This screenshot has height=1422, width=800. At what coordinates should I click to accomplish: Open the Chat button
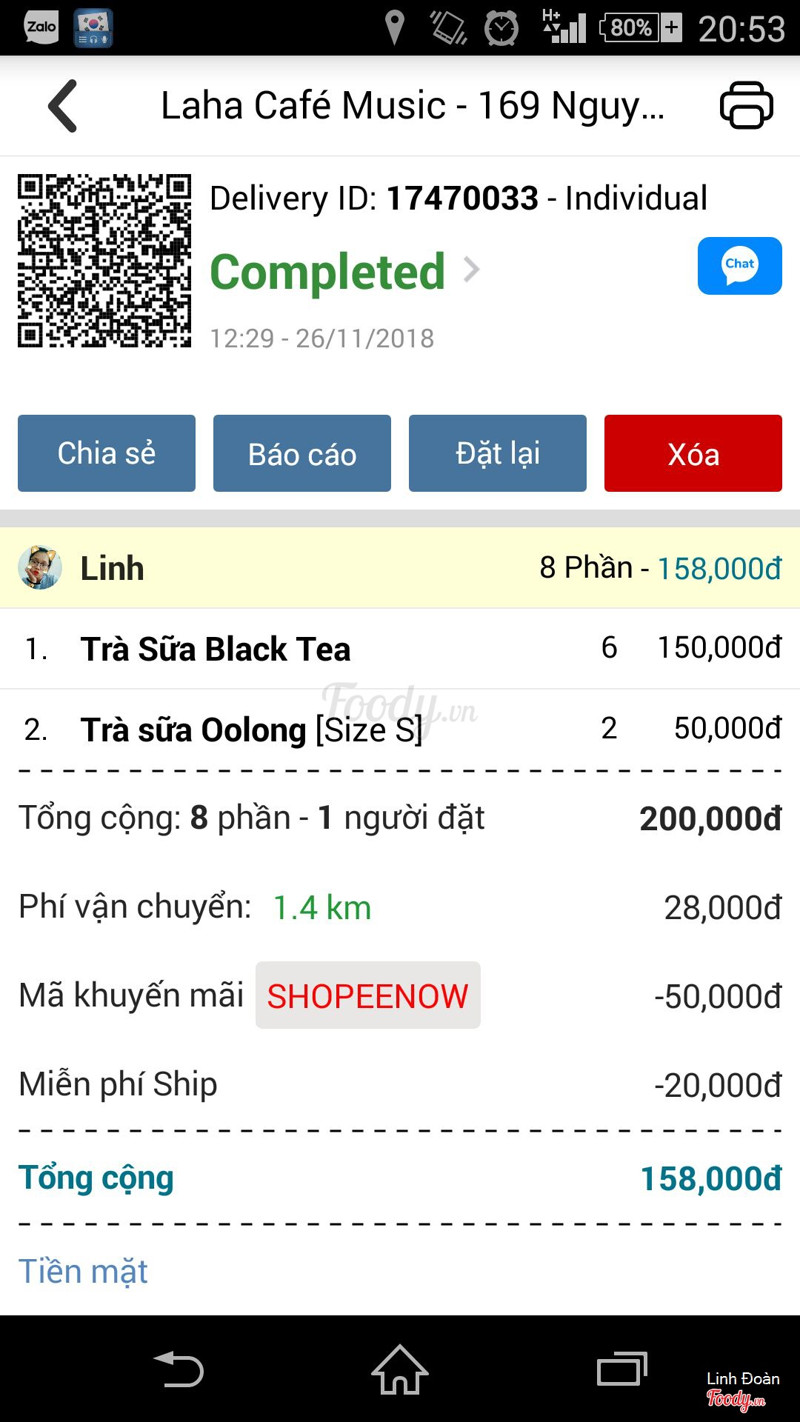point(739,266)
